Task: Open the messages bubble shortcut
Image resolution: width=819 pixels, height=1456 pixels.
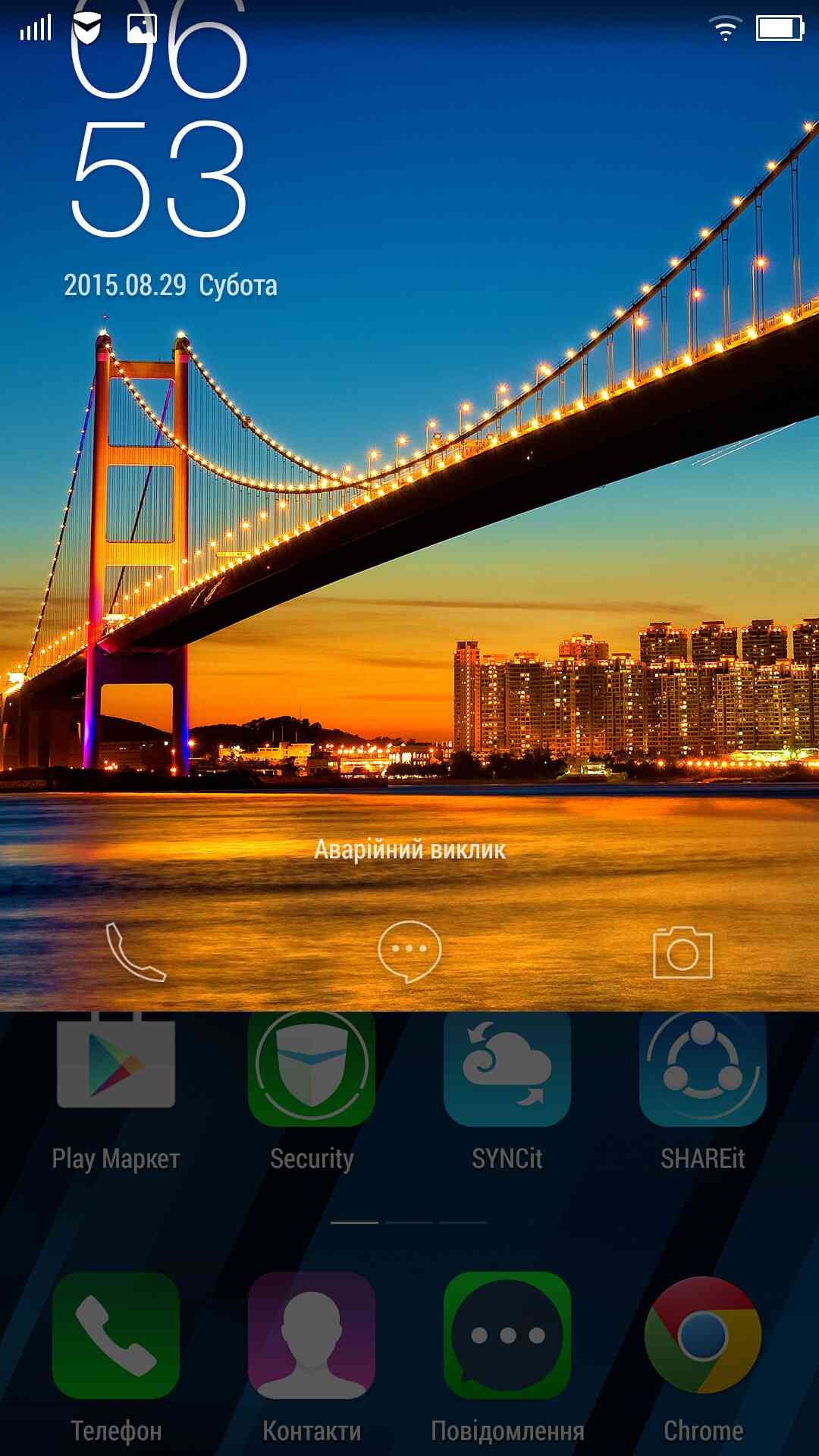Action: [x=409, y=951]
